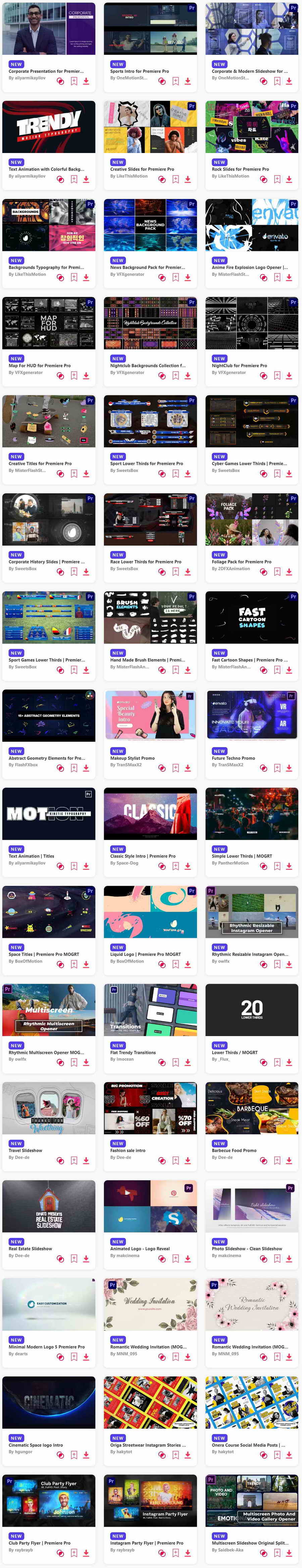This screenshot has width=302, height=1568.
Task: Open Sport Lower Thirds for Premiere Pro
Action: click(146, 463)
